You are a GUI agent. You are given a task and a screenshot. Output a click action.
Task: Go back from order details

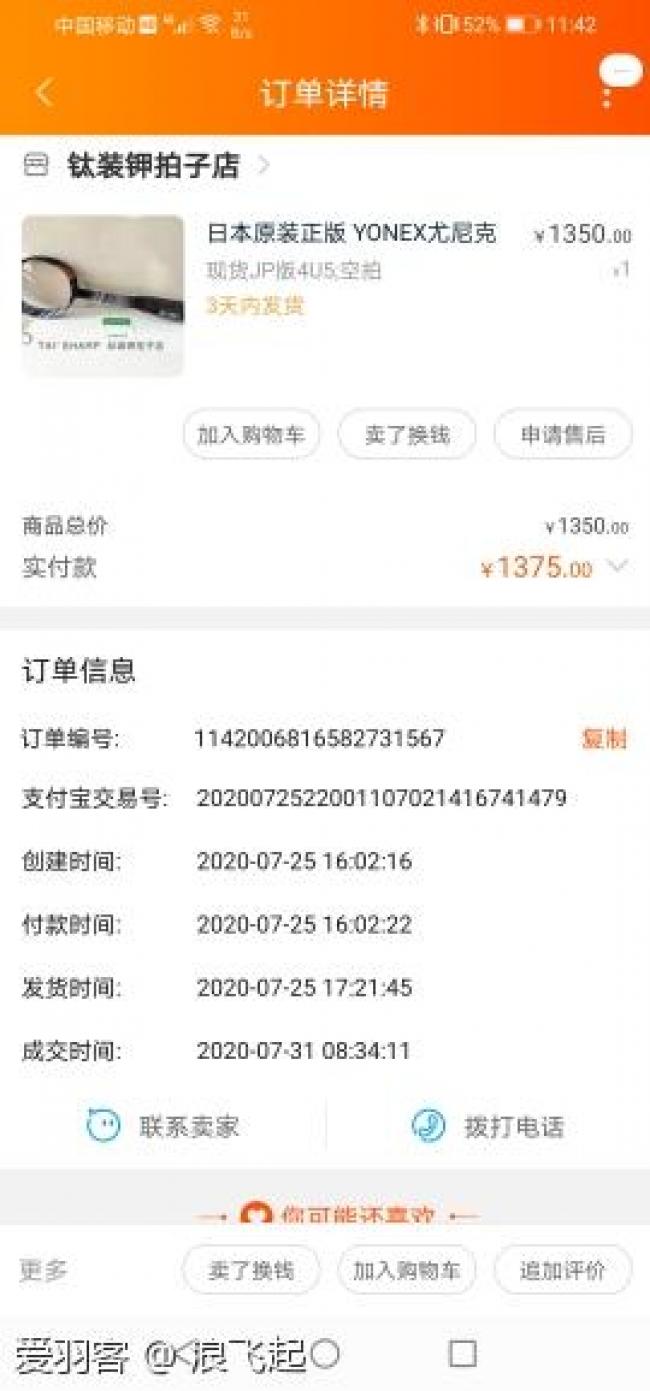pyautogui.click(x=43, y=93)
